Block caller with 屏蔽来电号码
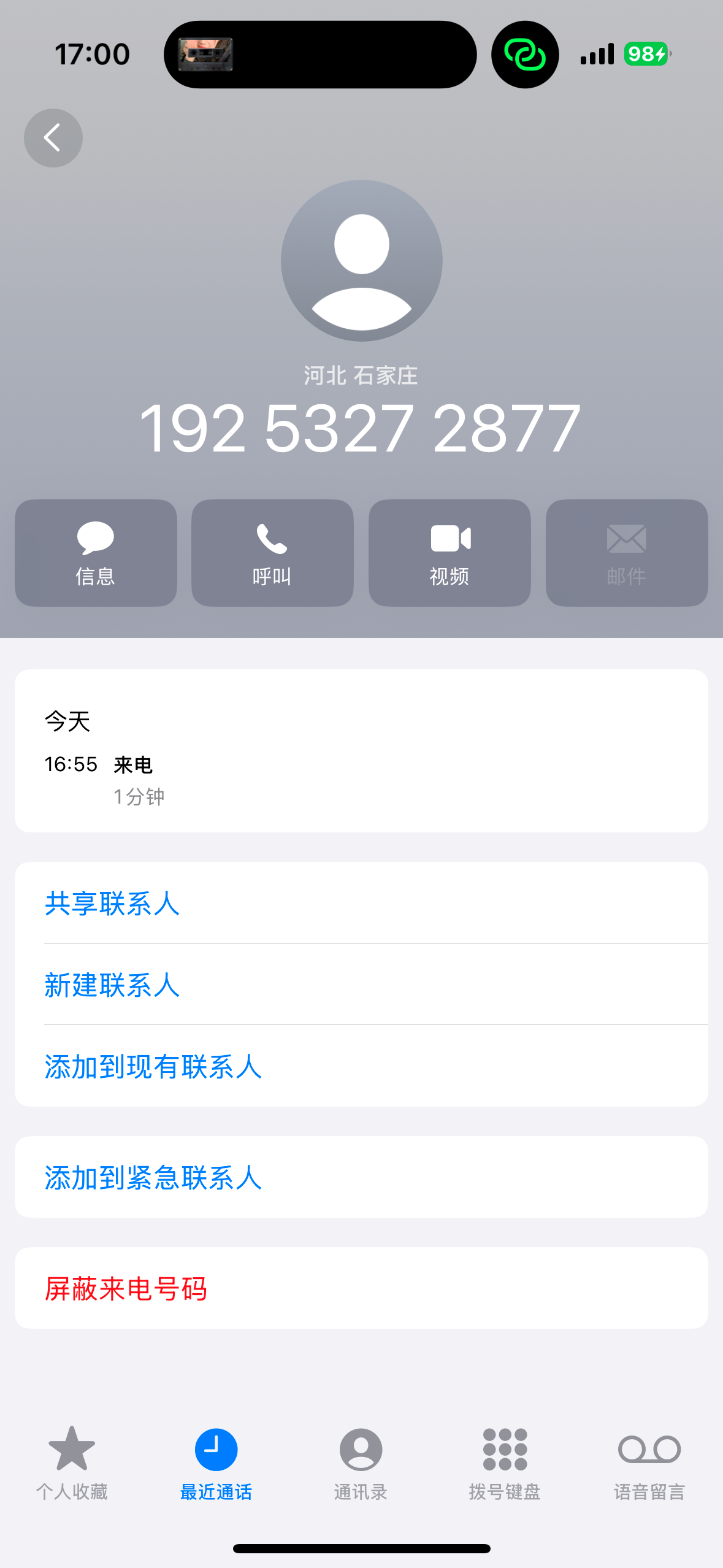 pyautogui.click(x=126, y=1288)
